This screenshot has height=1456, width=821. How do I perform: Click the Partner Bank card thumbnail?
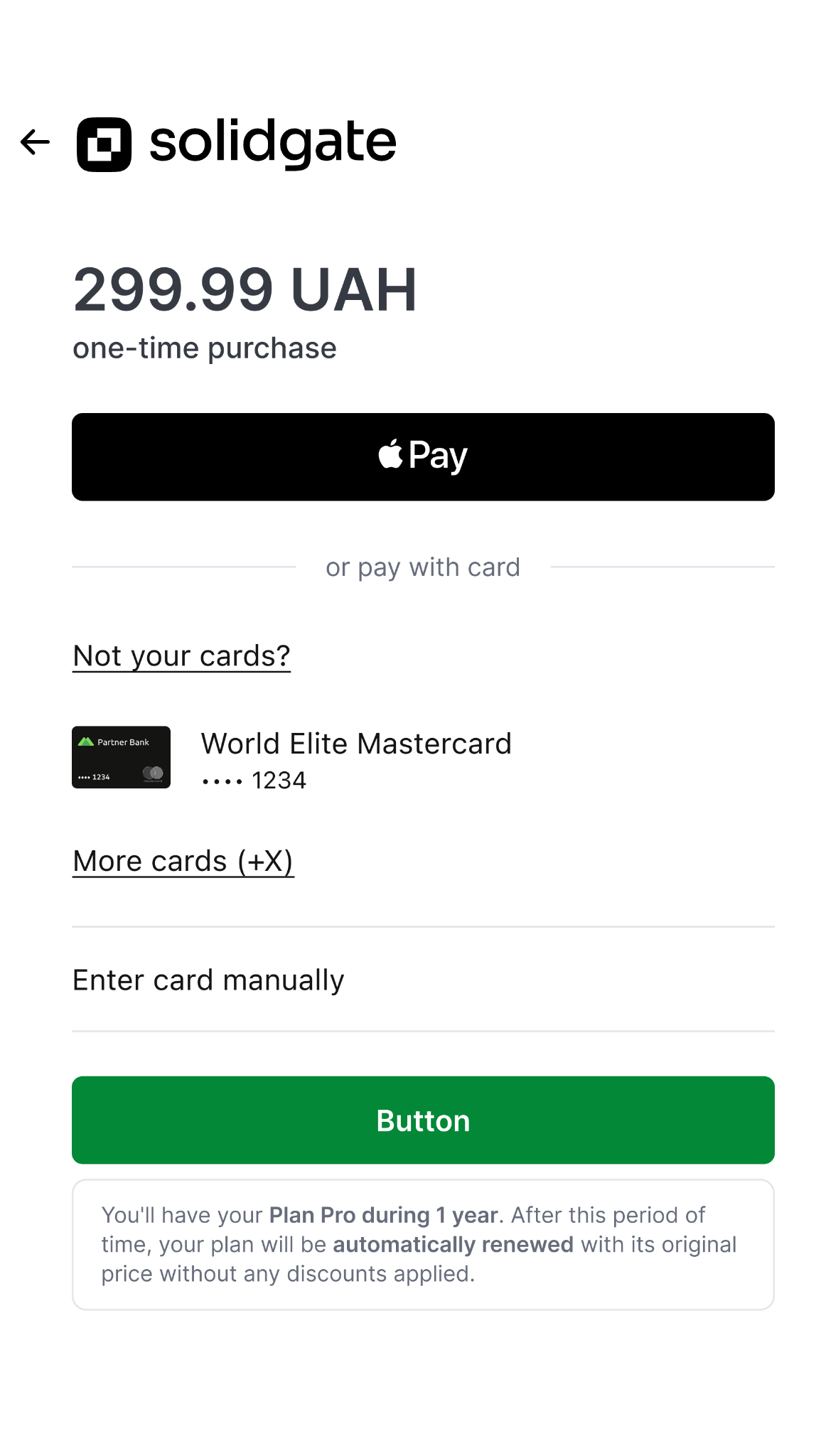pyautogui.click(x=121, y=756)
